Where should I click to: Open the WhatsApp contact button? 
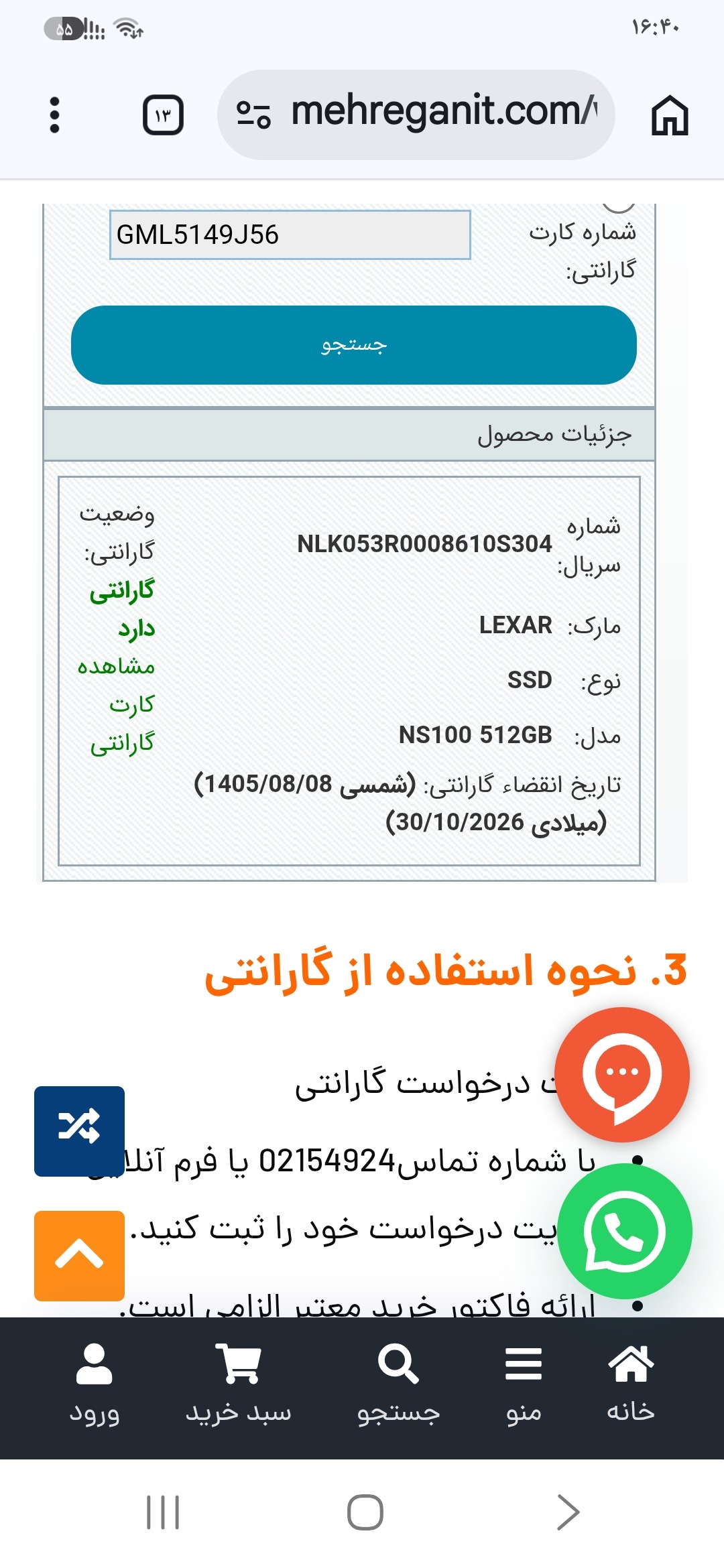(624, 1232)
